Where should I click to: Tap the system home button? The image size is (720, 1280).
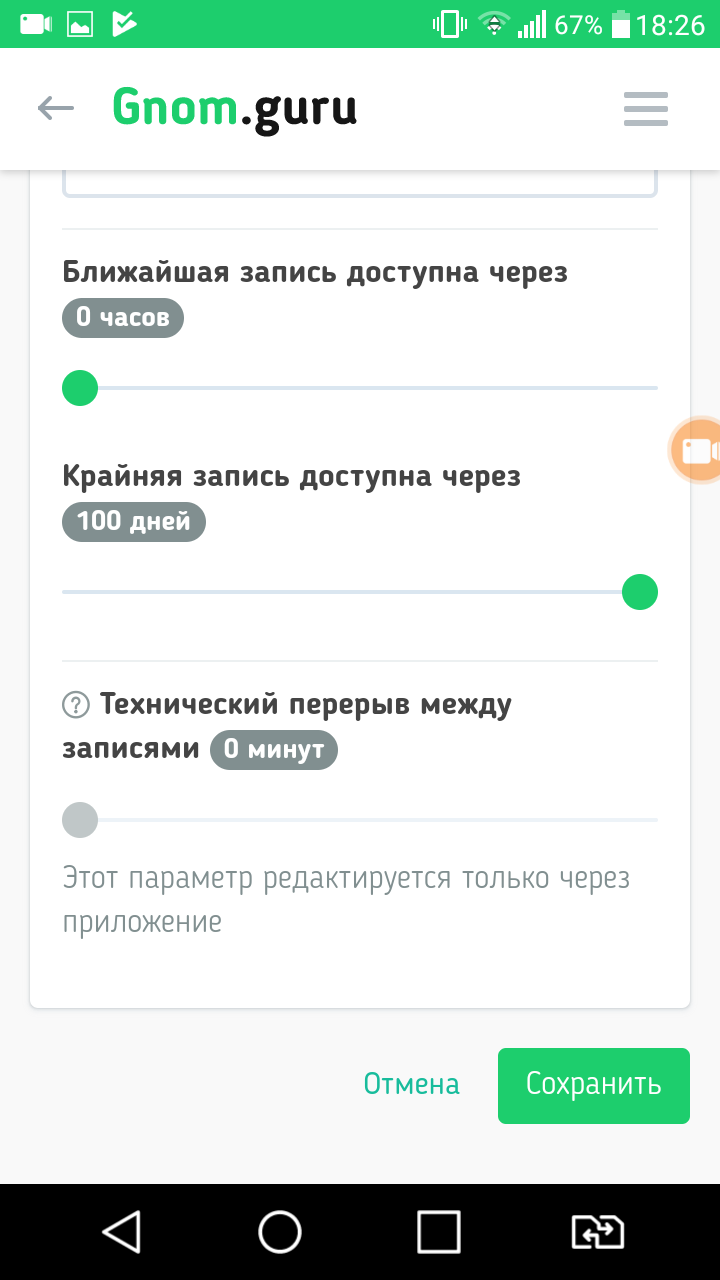(280, 1232)
